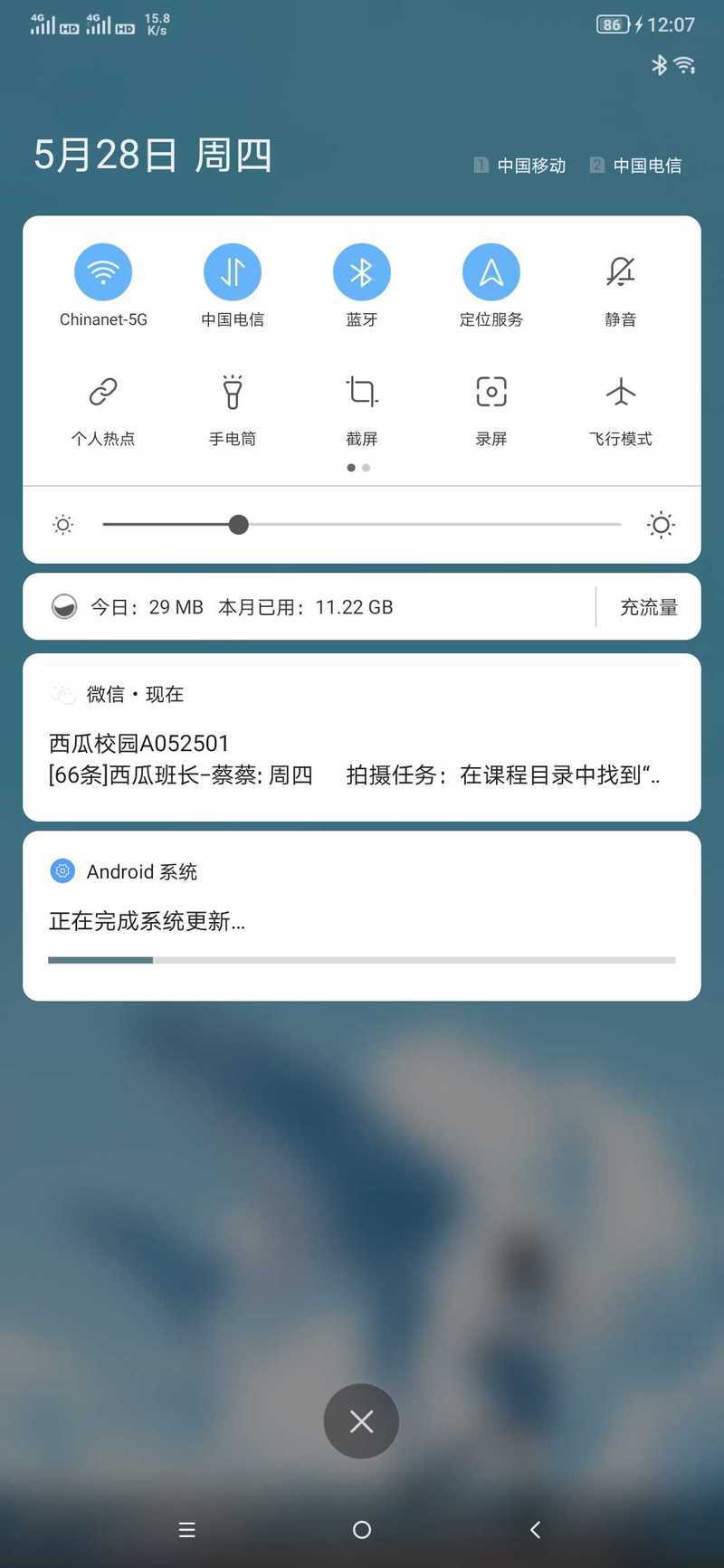This screenshot has width=724, height=1568.
Task: Clear all notifications with the X button
Action: point(361,1421)
